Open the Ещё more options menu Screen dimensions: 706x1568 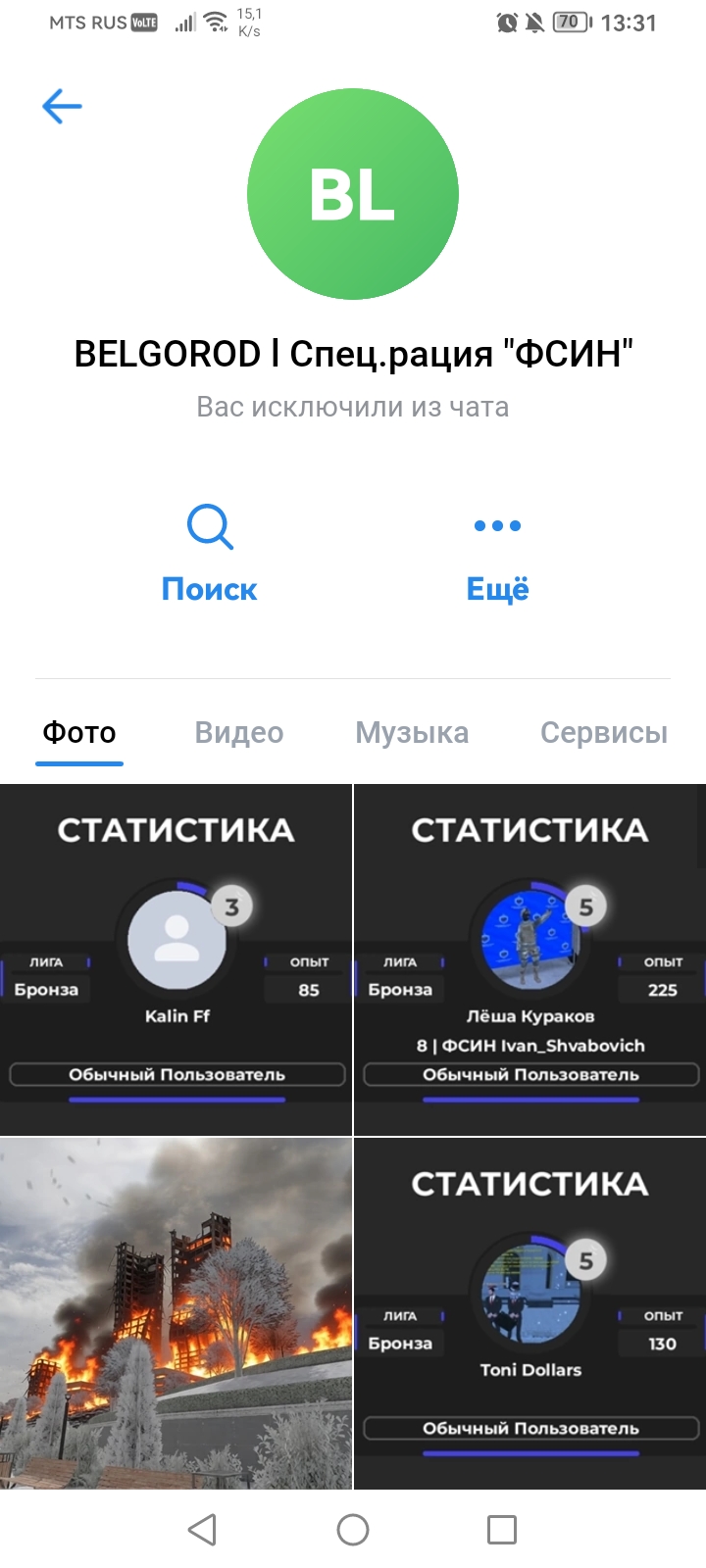pyautogui.click(x=497, y=554)
